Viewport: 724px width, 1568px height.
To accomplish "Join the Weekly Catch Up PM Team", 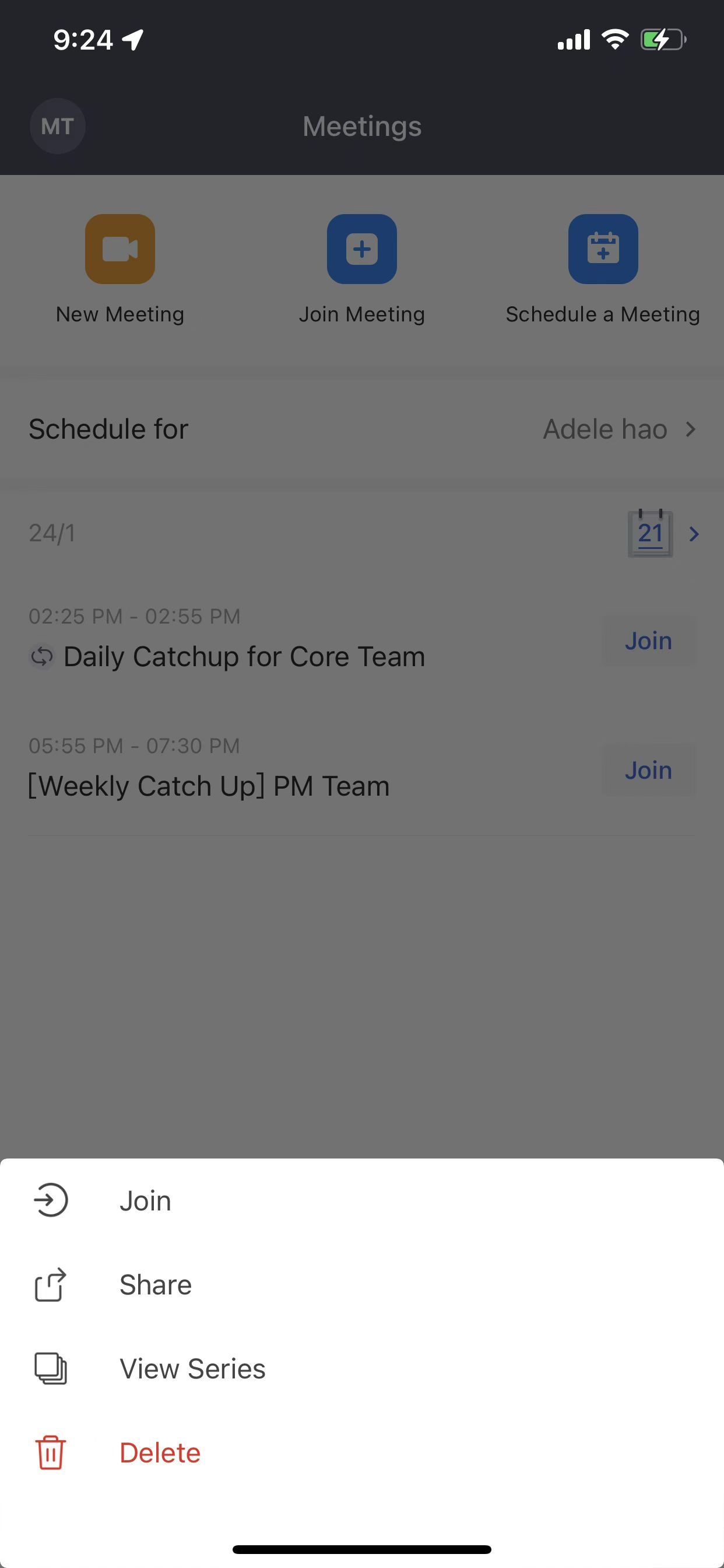I will (x=649, y=771).
